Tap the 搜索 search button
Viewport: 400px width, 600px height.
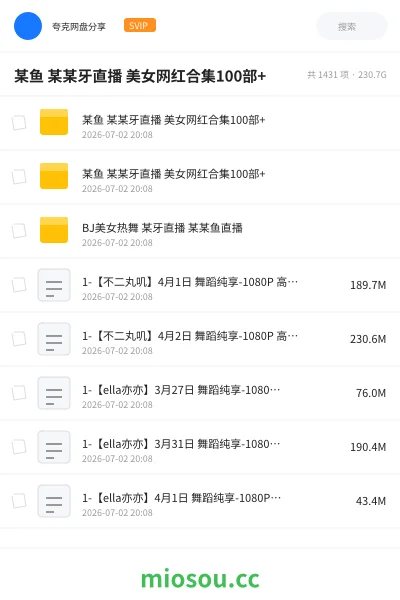351,26
